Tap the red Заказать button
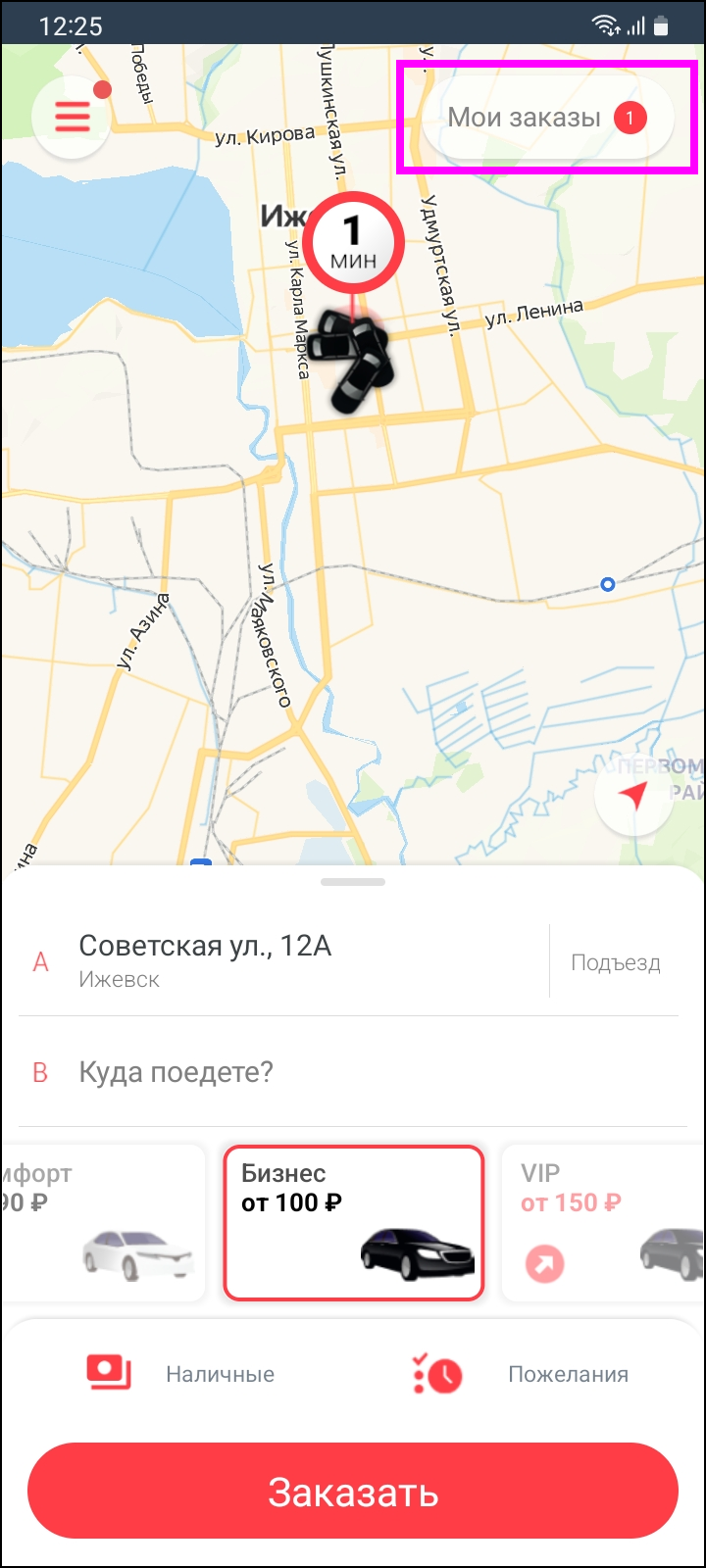 coord(353,1491)
